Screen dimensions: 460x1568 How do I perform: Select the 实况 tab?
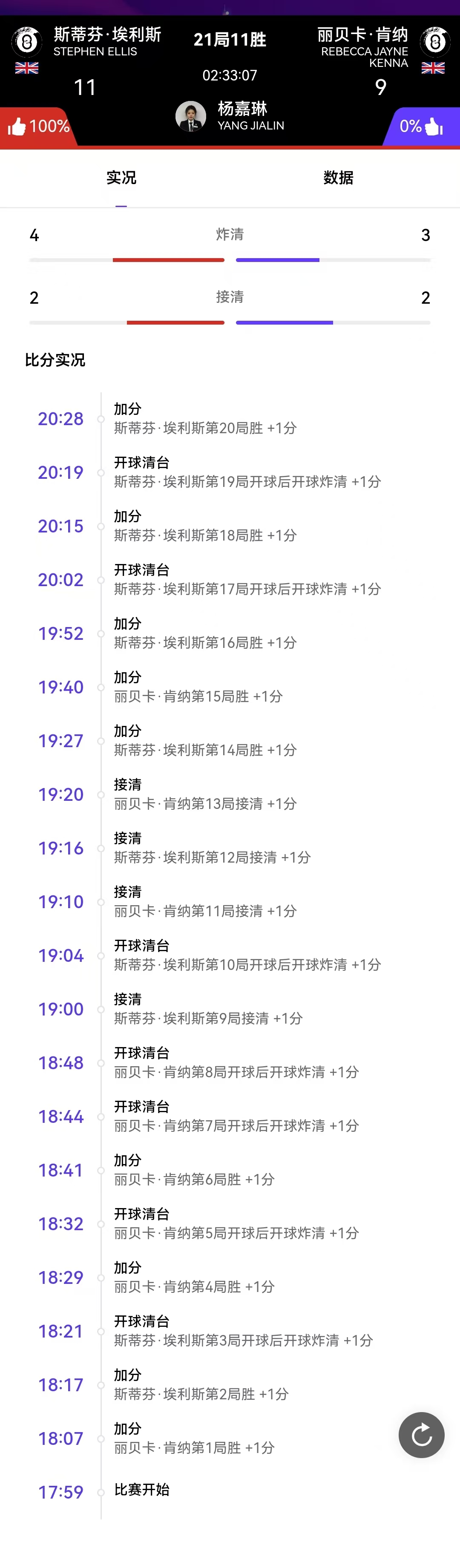[121, 178]
